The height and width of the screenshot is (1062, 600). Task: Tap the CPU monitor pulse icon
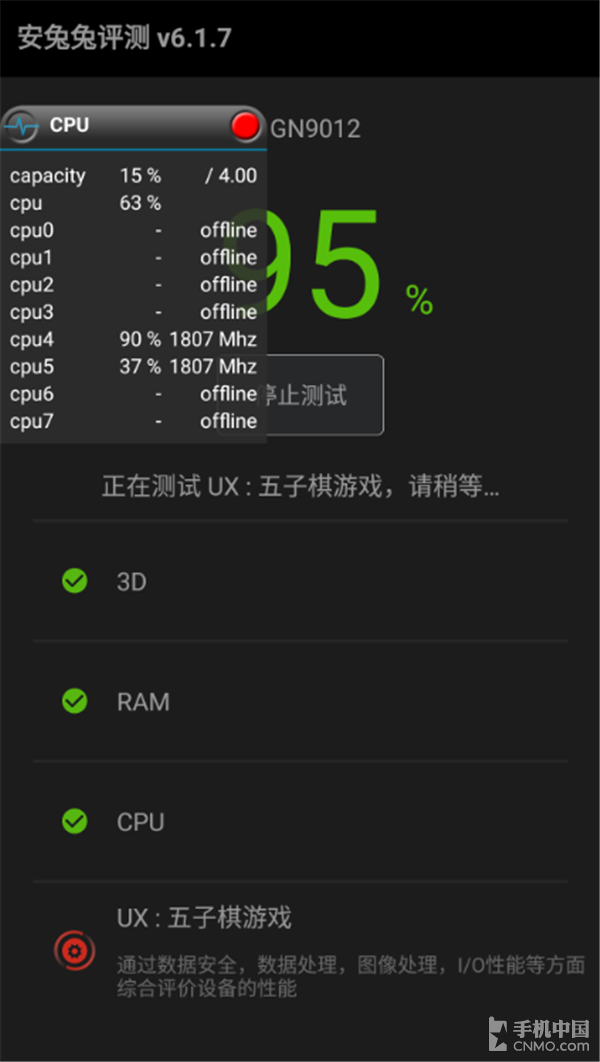point(21,126)
